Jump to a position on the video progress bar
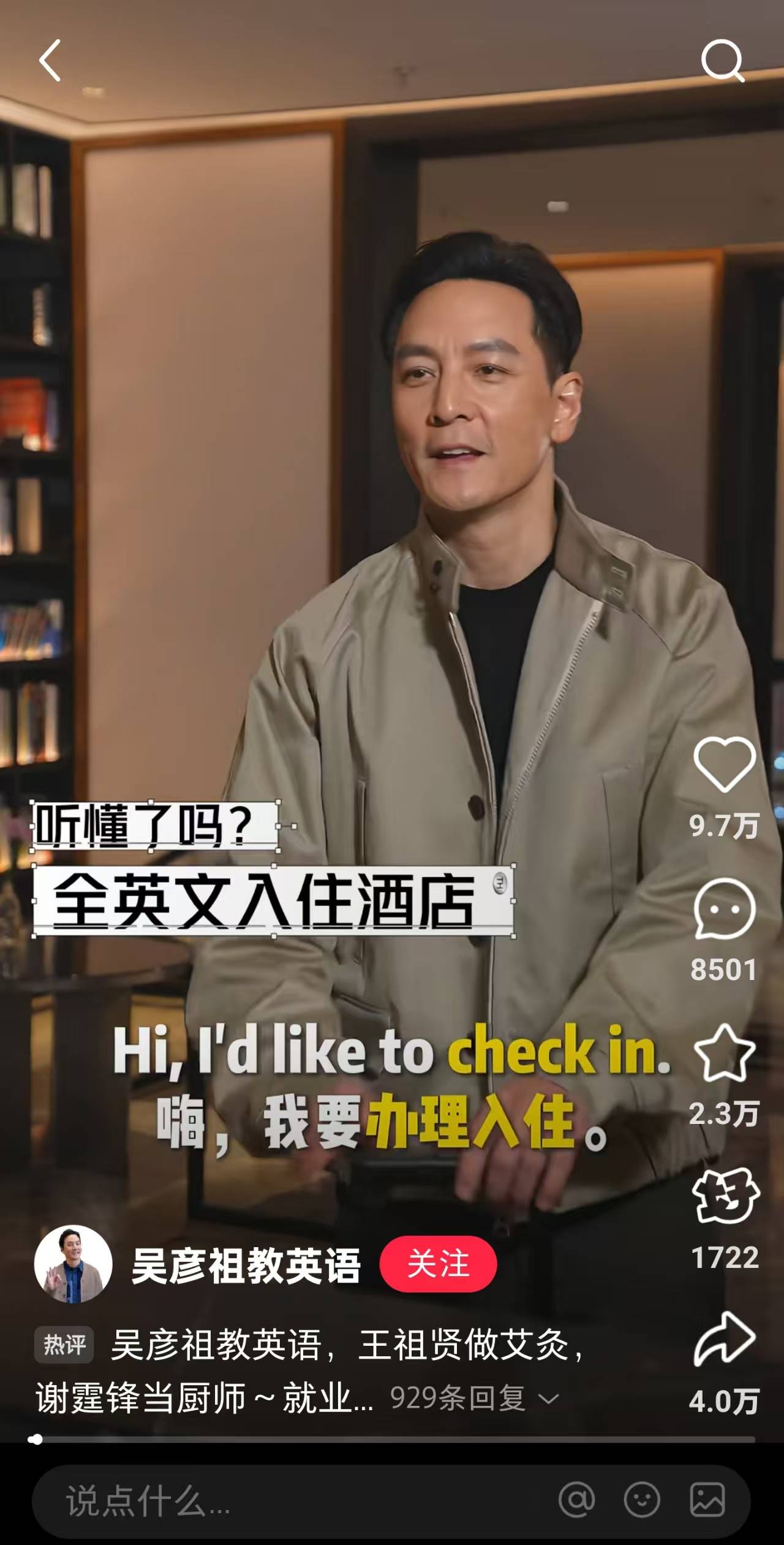Viewport: 784px width, 1545px height. pyautogui.click(x=392, y=1439)
